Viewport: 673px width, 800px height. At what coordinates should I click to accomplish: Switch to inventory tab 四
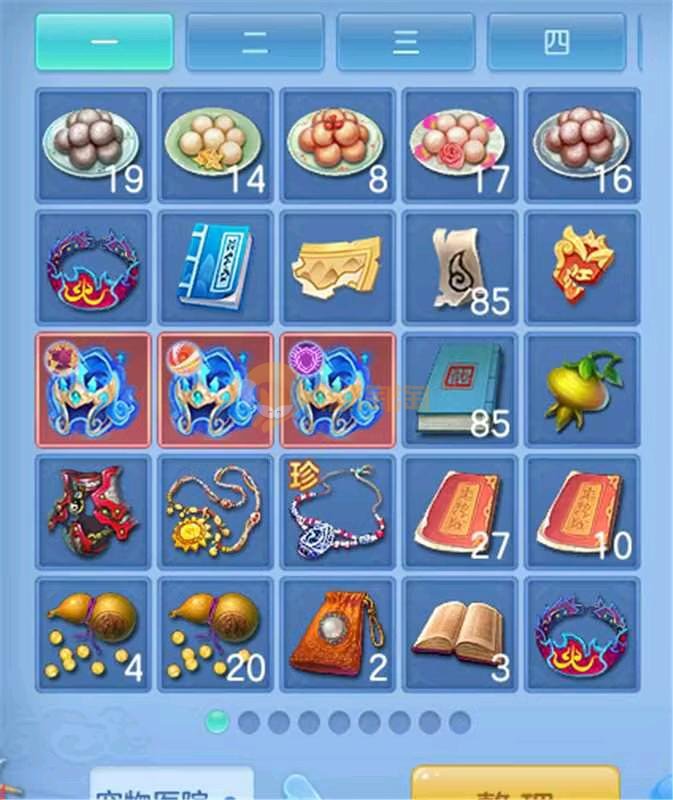[x=555, y=41]
